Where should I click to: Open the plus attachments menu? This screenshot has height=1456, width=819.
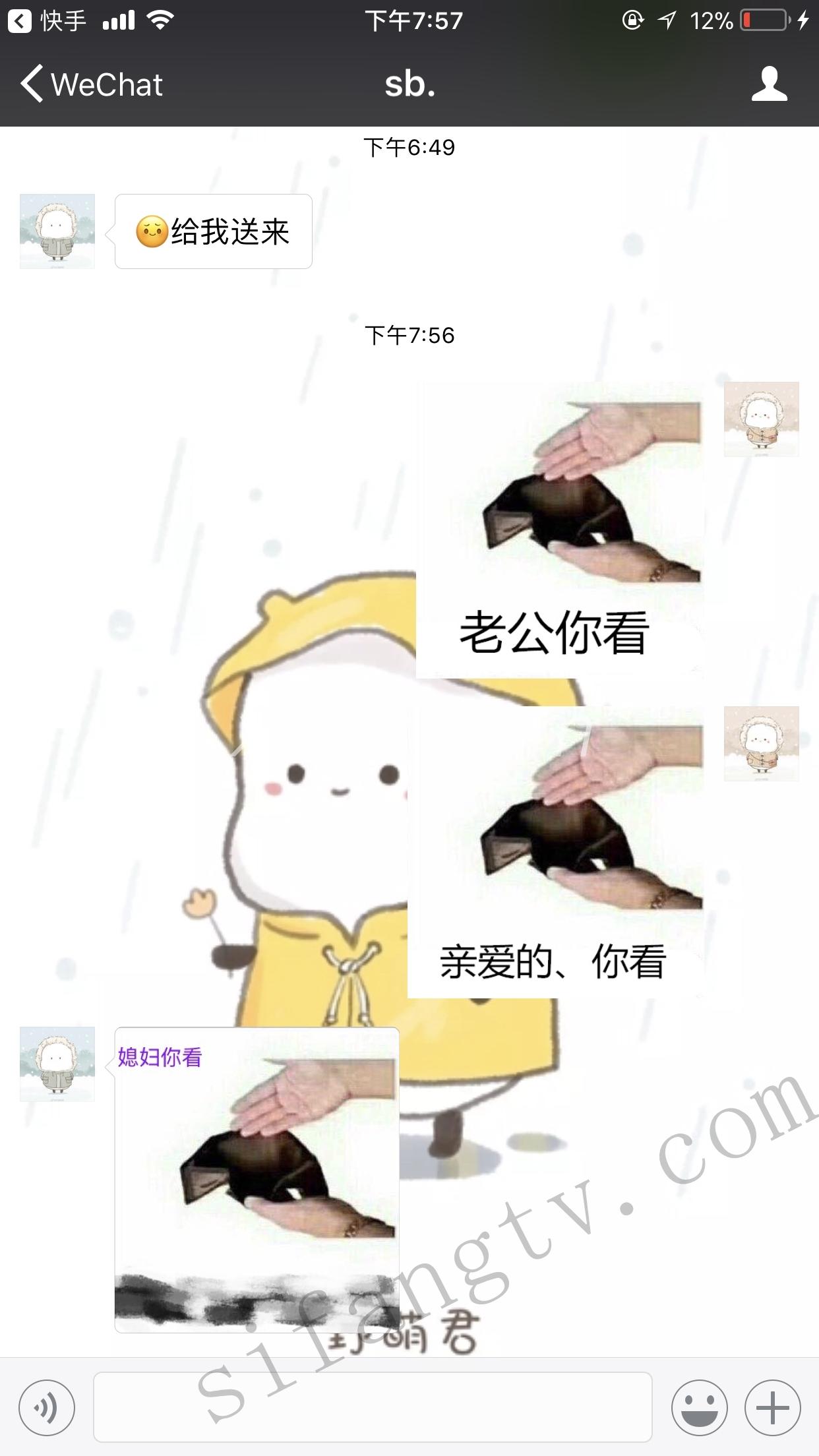click(772, 1407)
